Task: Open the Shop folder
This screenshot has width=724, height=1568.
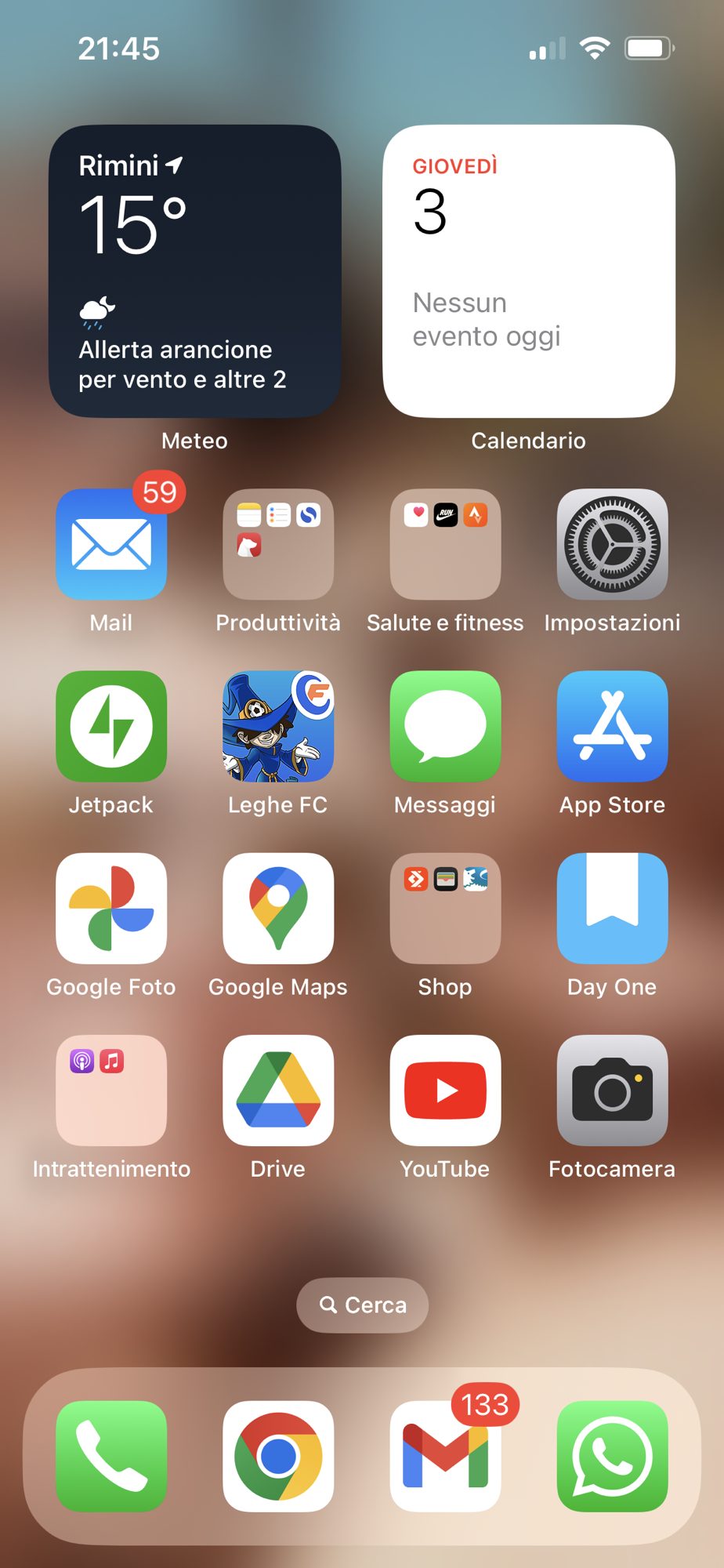Action: point(445,908)
